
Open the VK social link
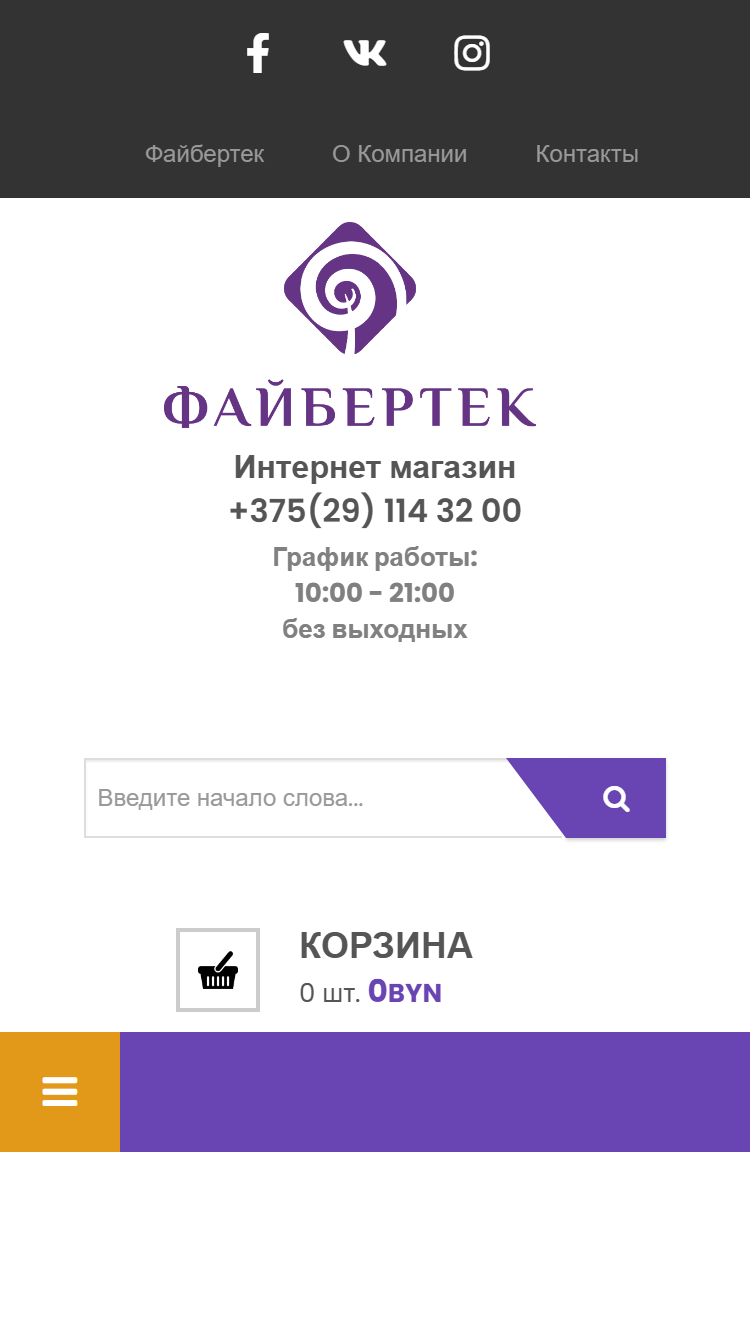coord(365,53)
